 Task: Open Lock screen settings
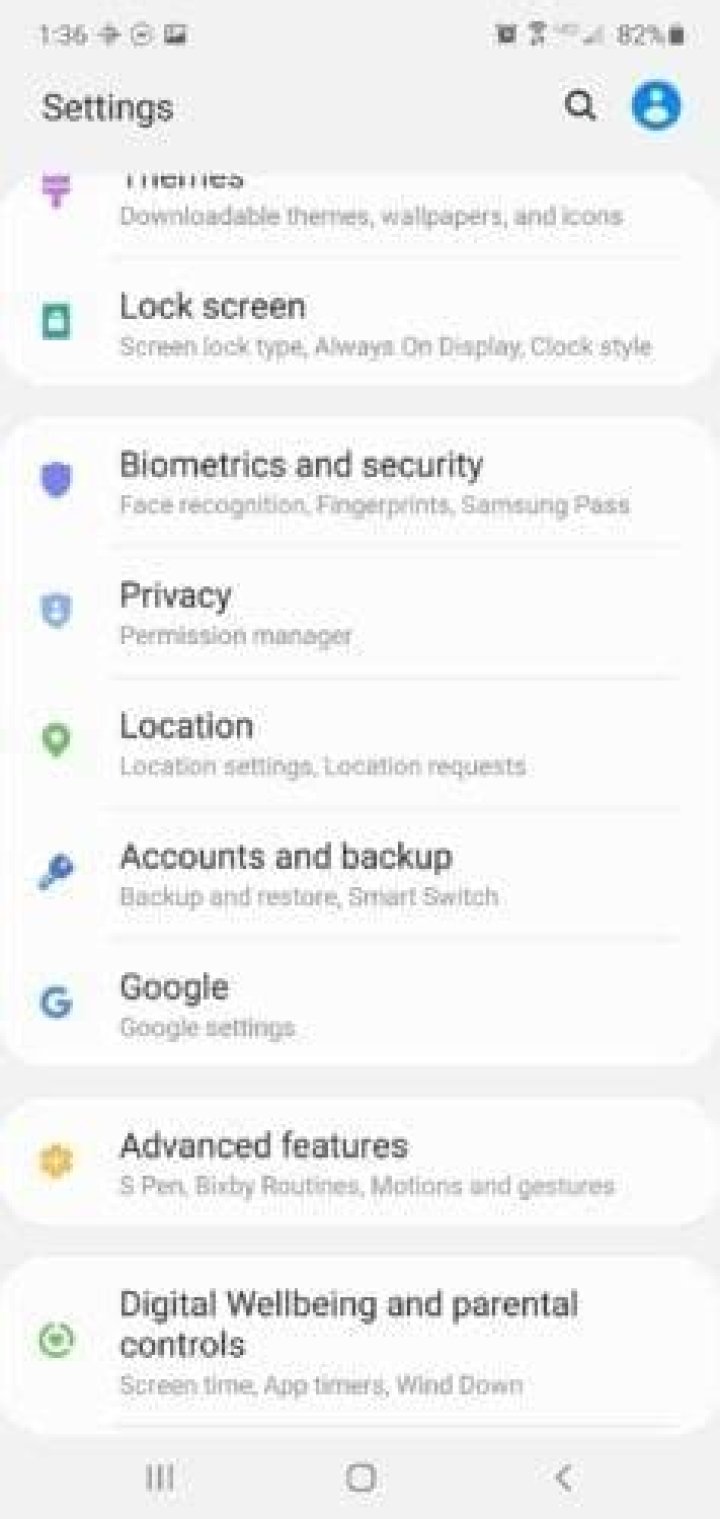tap(360, 324)
